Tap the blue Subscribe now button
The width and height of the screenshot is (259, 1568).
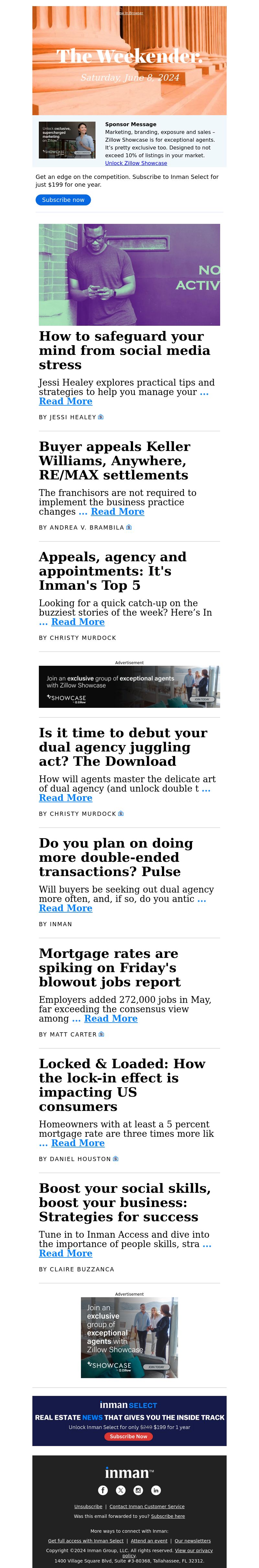(x=63, y=200)
